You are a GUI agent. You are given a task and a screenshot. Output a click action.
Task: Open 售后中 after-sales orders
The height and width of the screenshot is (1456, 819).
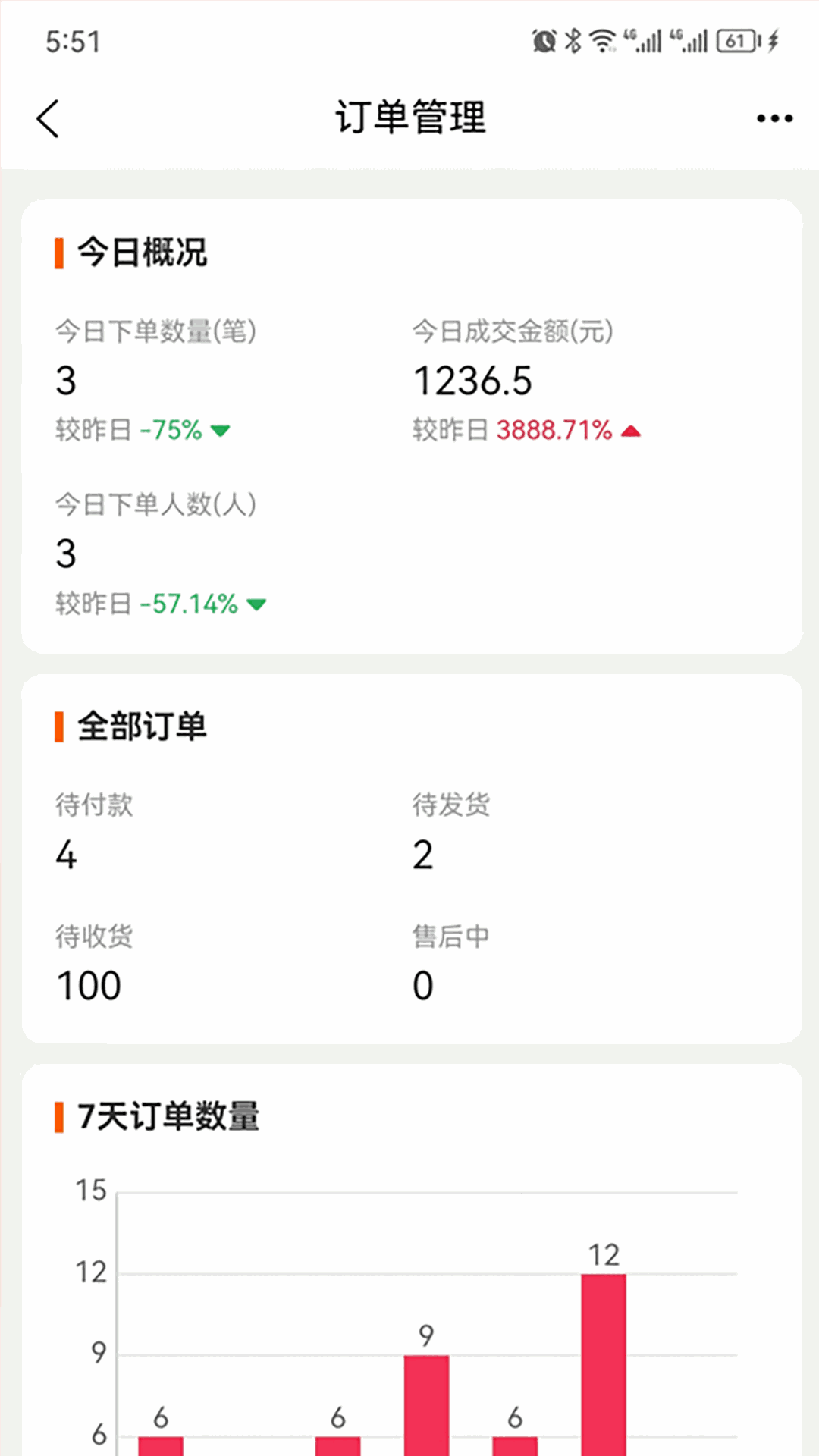coord(451,961)
